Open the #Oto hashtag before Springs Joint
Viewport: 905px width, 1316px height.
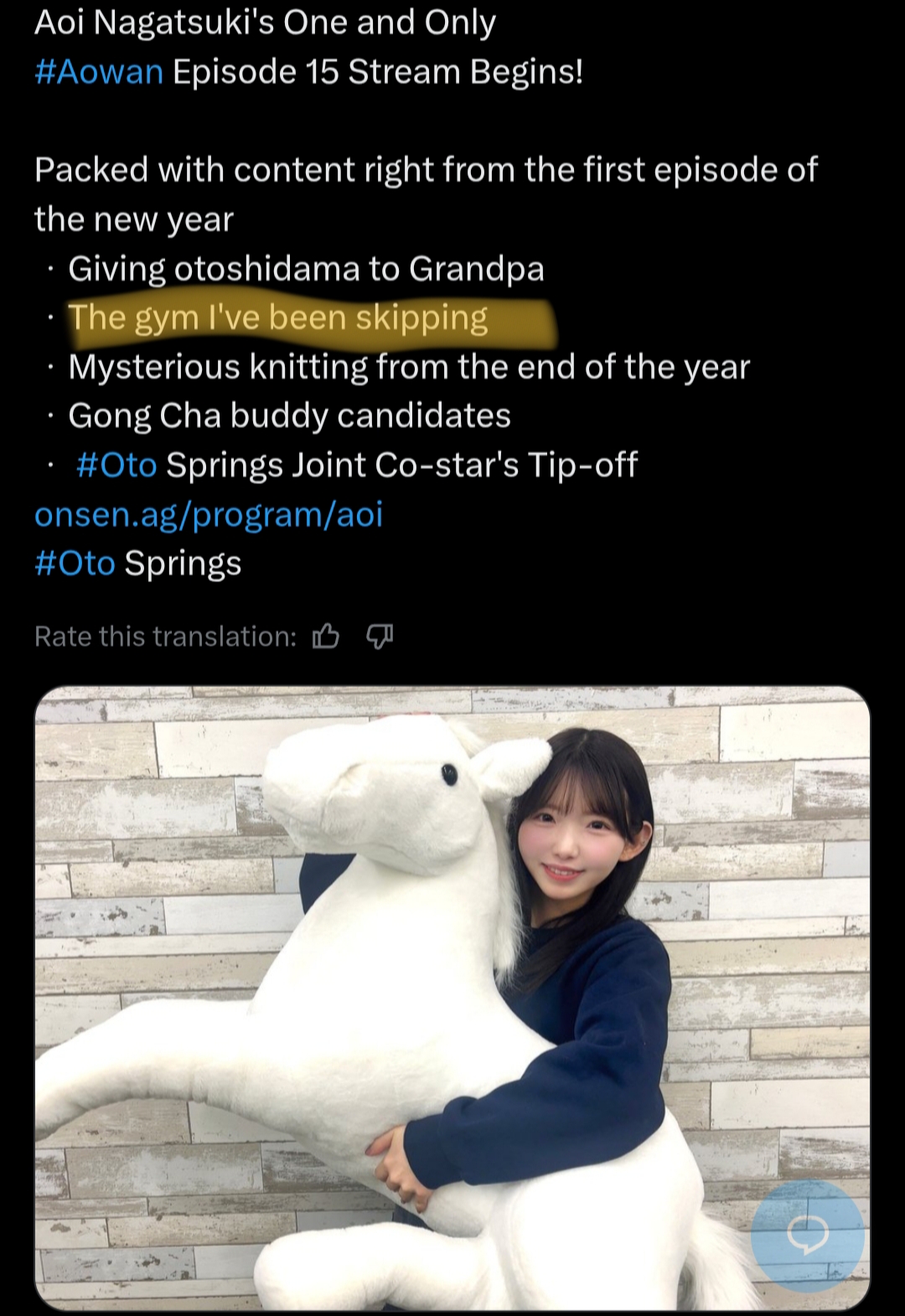[116, 465]
